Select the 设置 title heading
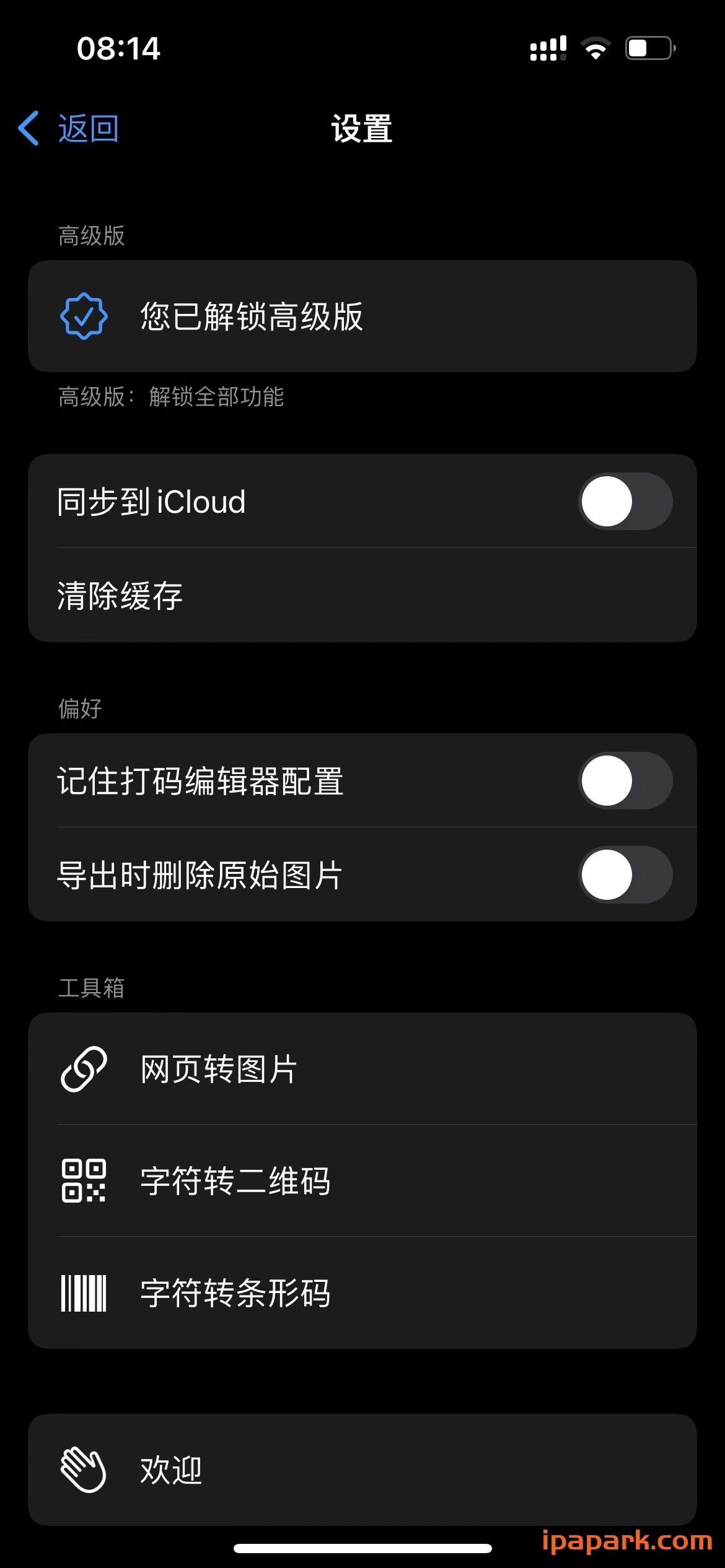The width and height of the screenshot is (725, 1568). pyautogui.click(x=362, y=129)
